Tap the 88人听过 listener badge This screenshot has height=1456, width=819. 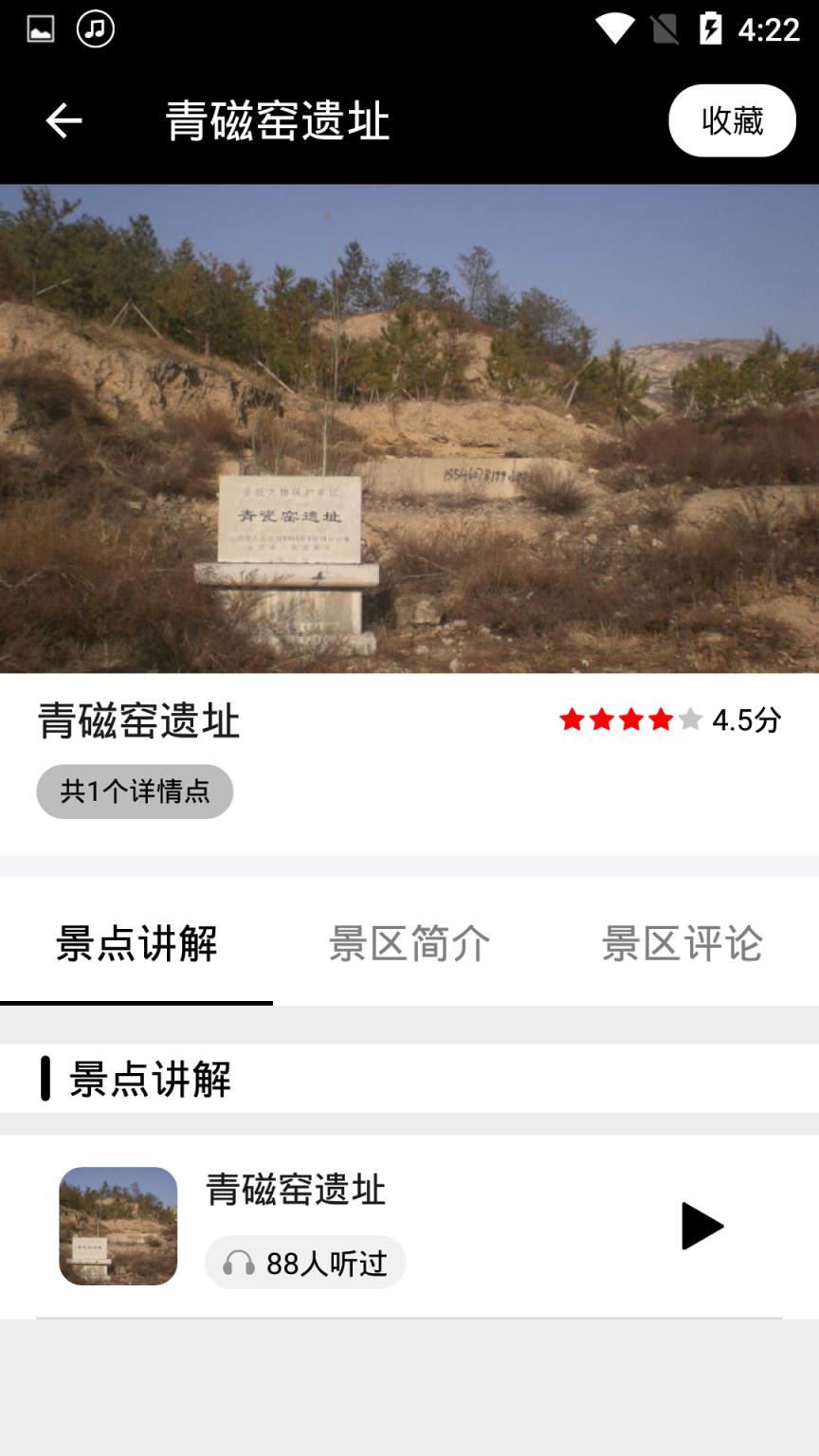coord(305,1263)
